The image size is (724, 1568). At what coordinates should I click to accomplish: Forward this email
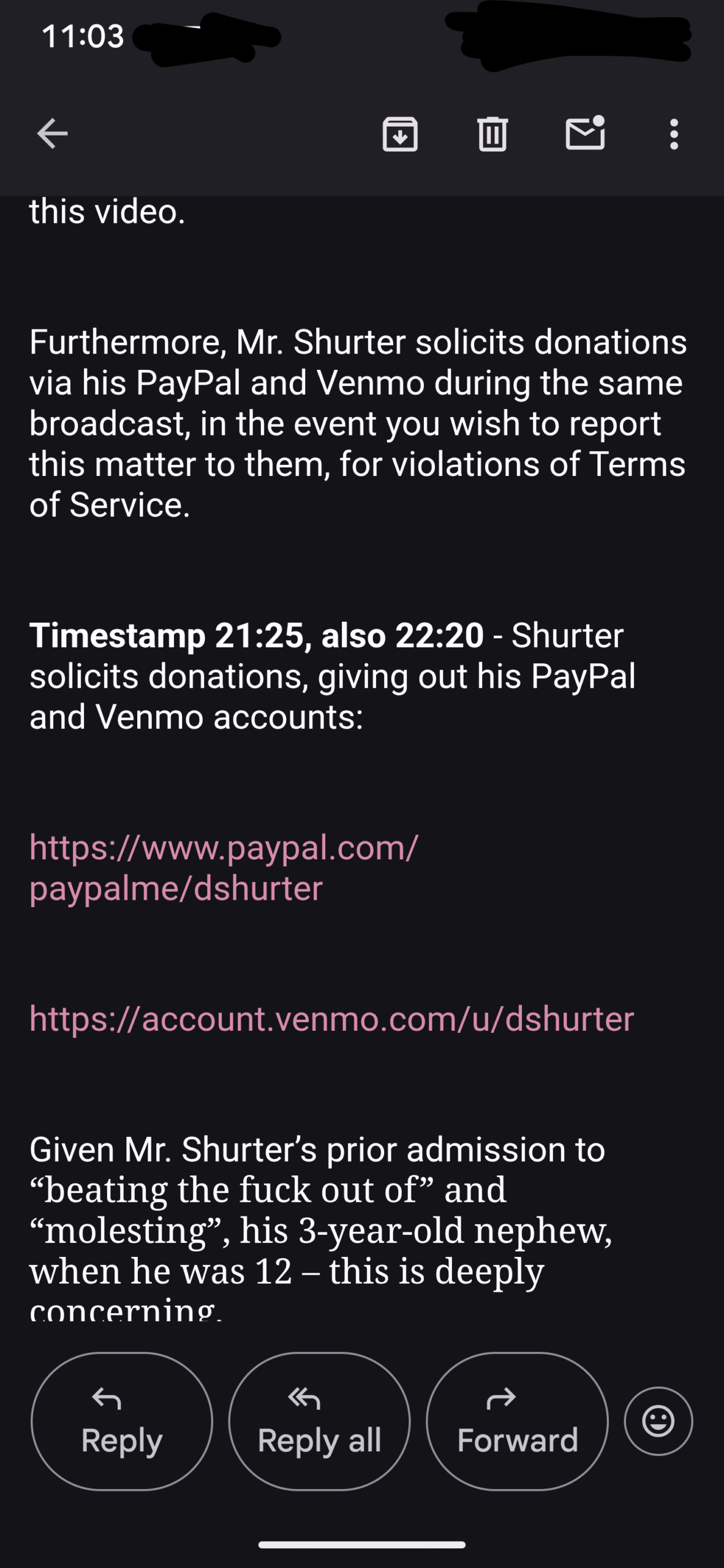pyautogui.click(x=517, y=1421)
